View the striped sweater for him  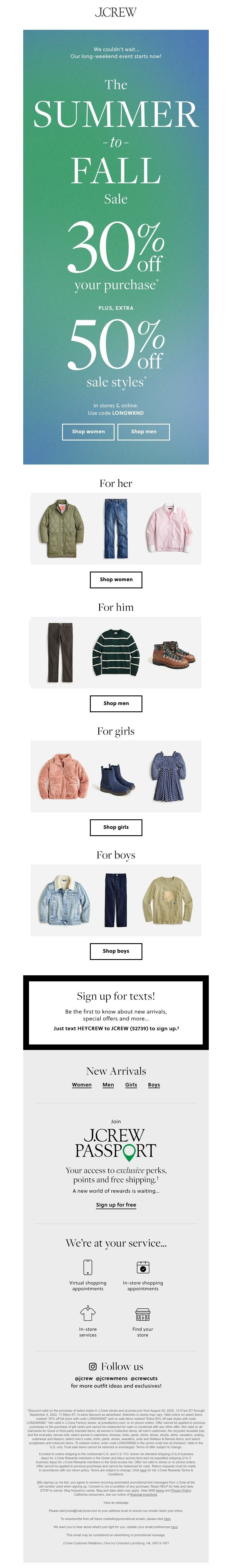[116, 652]
